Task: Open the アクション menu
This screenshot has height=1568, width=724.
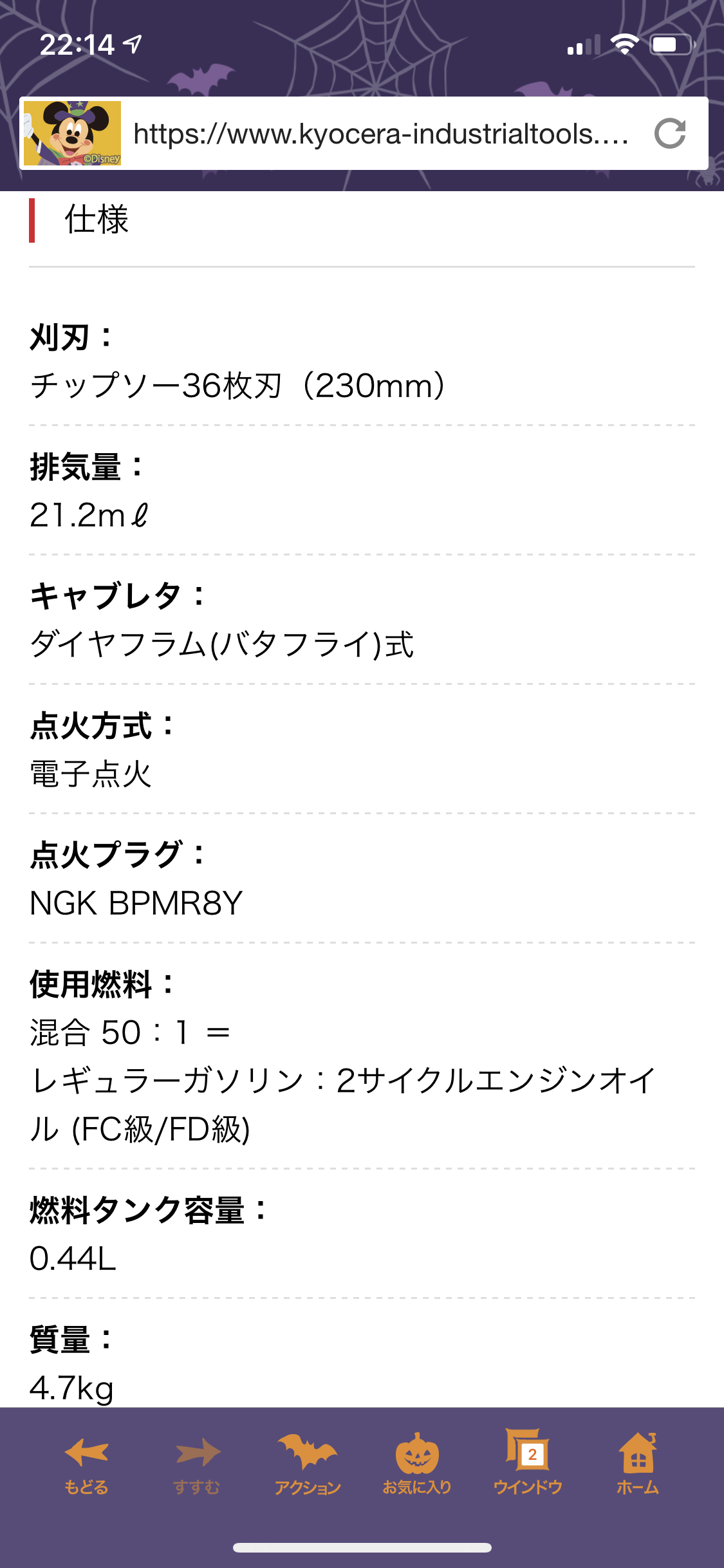Action: (308, 1463)
